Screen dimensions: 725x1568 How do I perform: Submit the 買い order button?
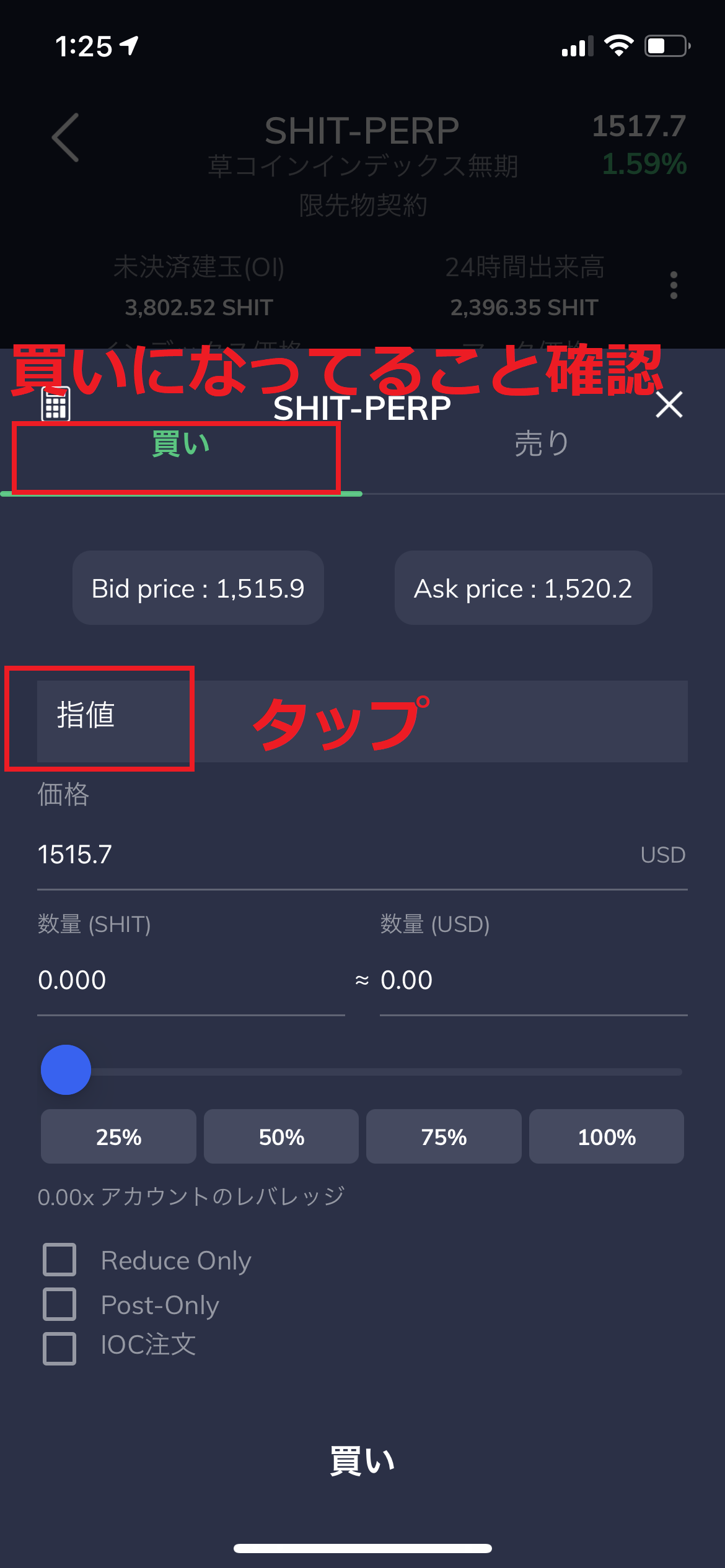click(x=362, y=1461)
